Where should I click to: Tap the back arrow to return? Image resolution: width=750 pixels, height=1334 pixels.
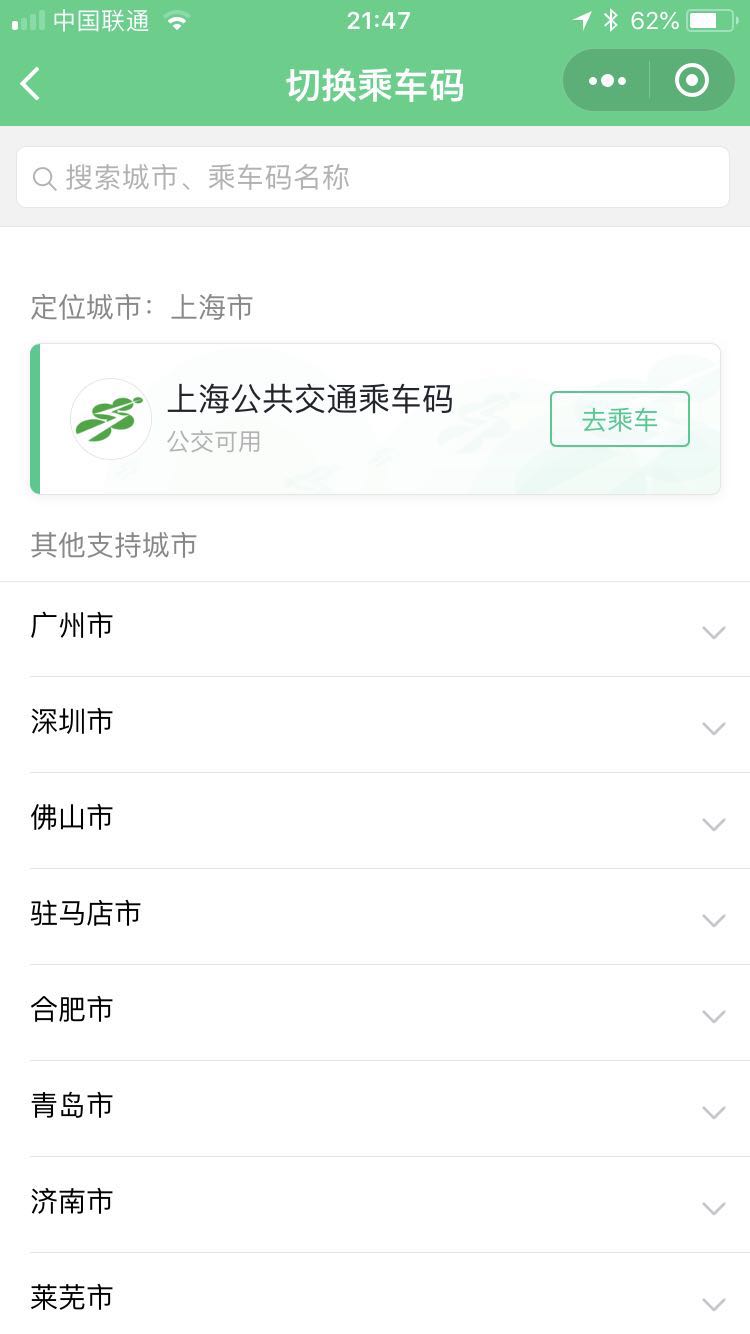[x=30, y=84]
